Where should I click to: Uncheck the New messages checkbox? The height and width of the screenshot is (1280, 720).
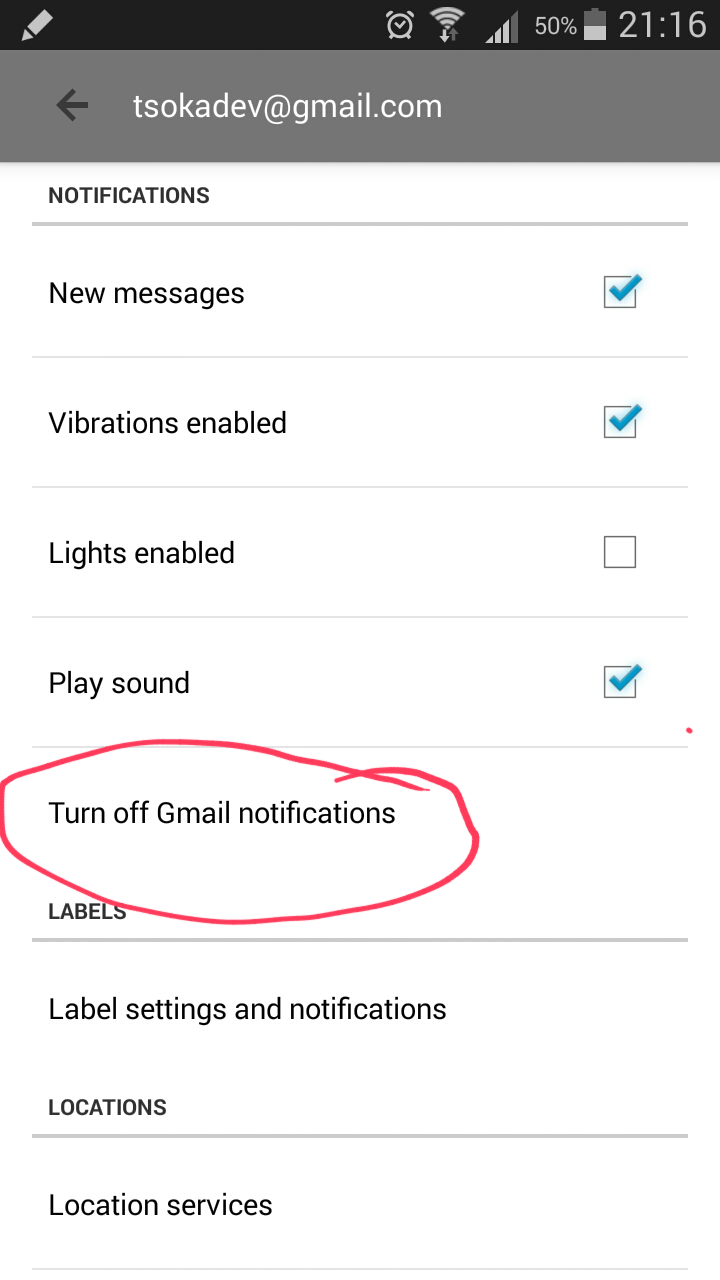coord(621,291)
